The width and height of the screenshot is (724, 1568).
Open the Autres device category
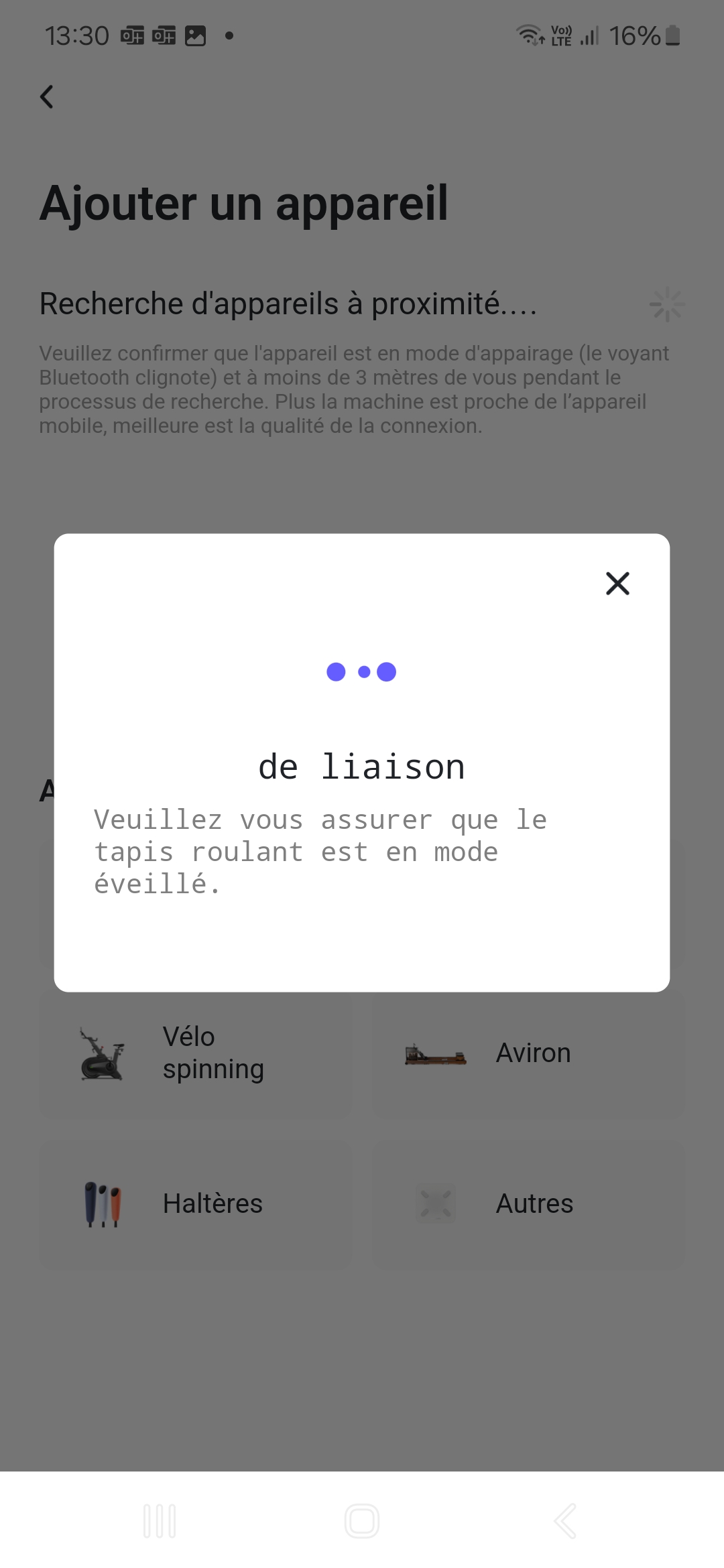[x=528, y=1203]
